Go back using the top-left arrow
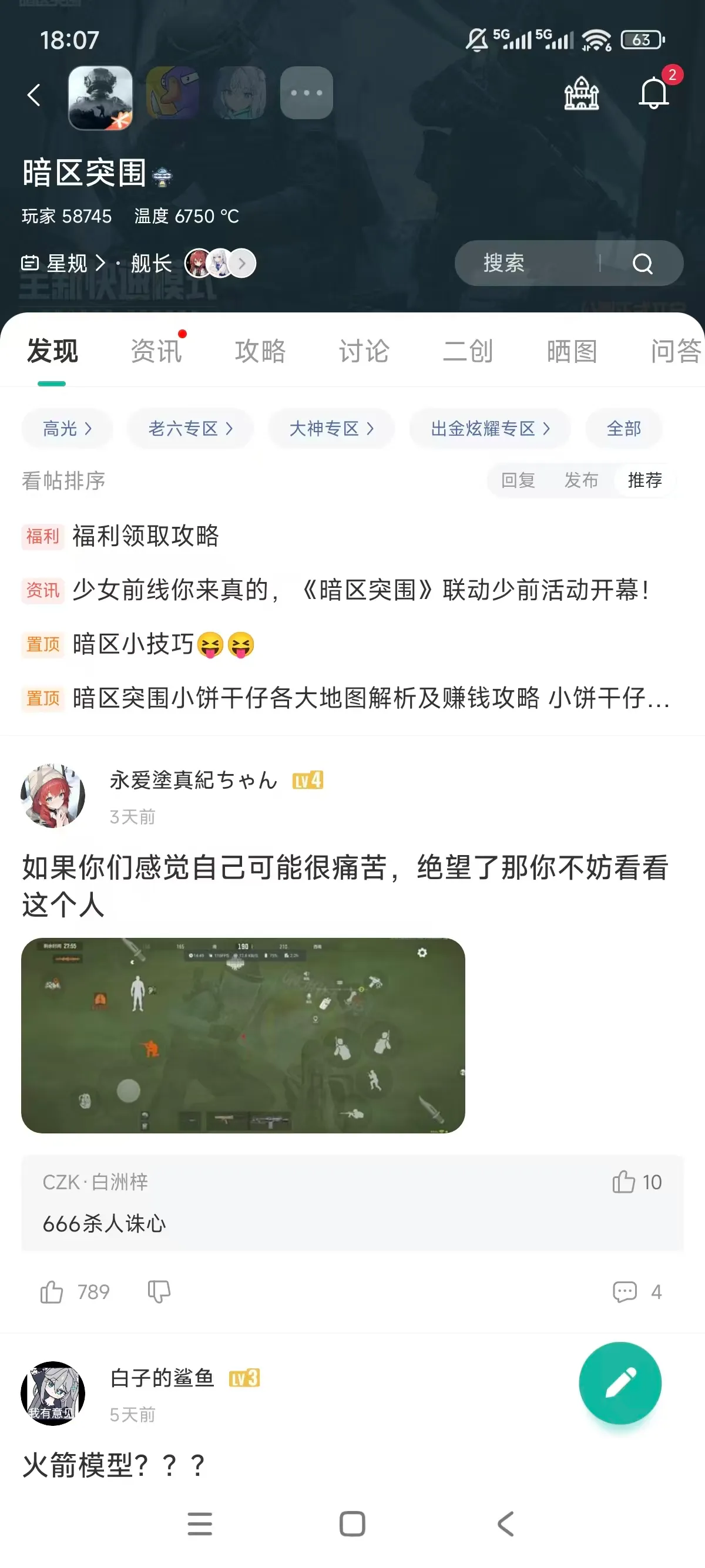705x1568 pixels. [x=34, y=95]
